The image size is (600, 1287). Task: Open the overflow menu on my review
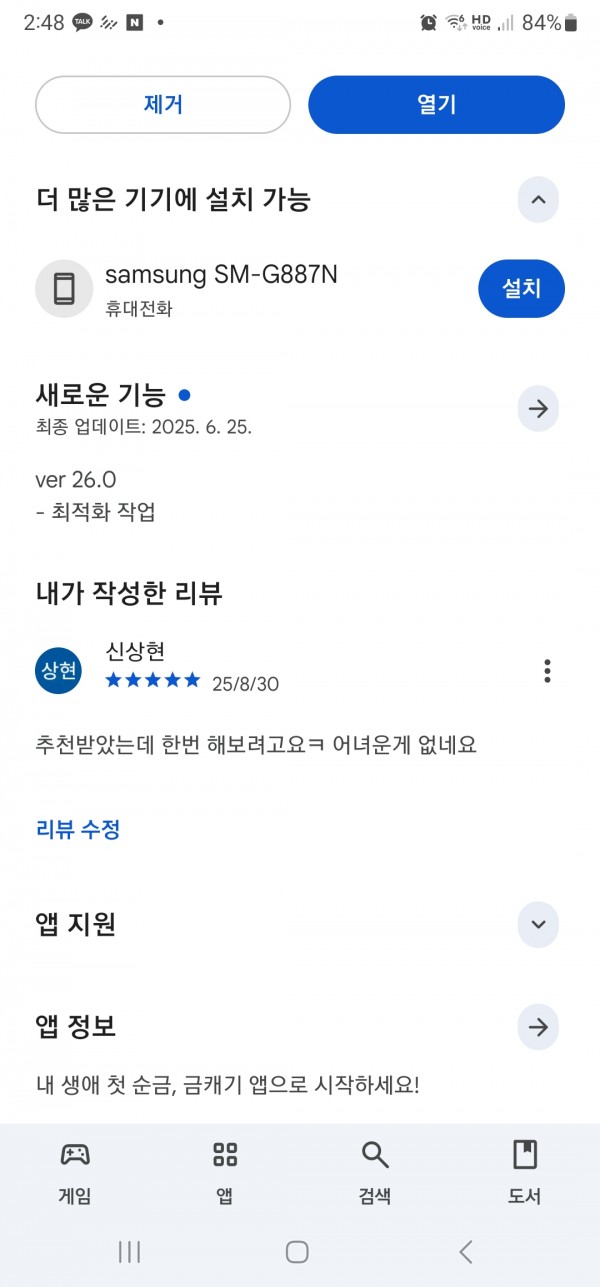tap(547, 671)
